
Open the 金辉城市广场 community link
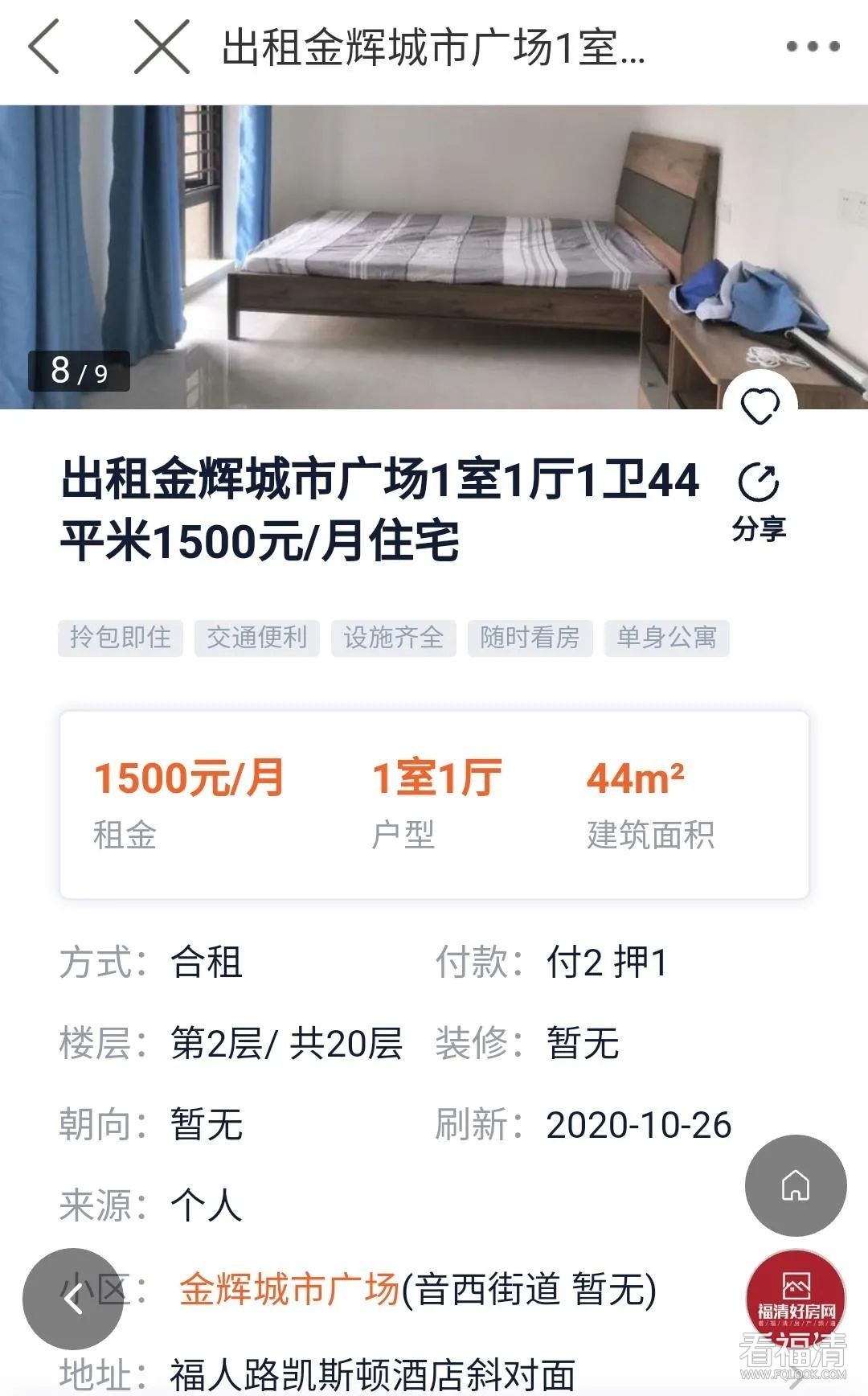pos(289,1290)
